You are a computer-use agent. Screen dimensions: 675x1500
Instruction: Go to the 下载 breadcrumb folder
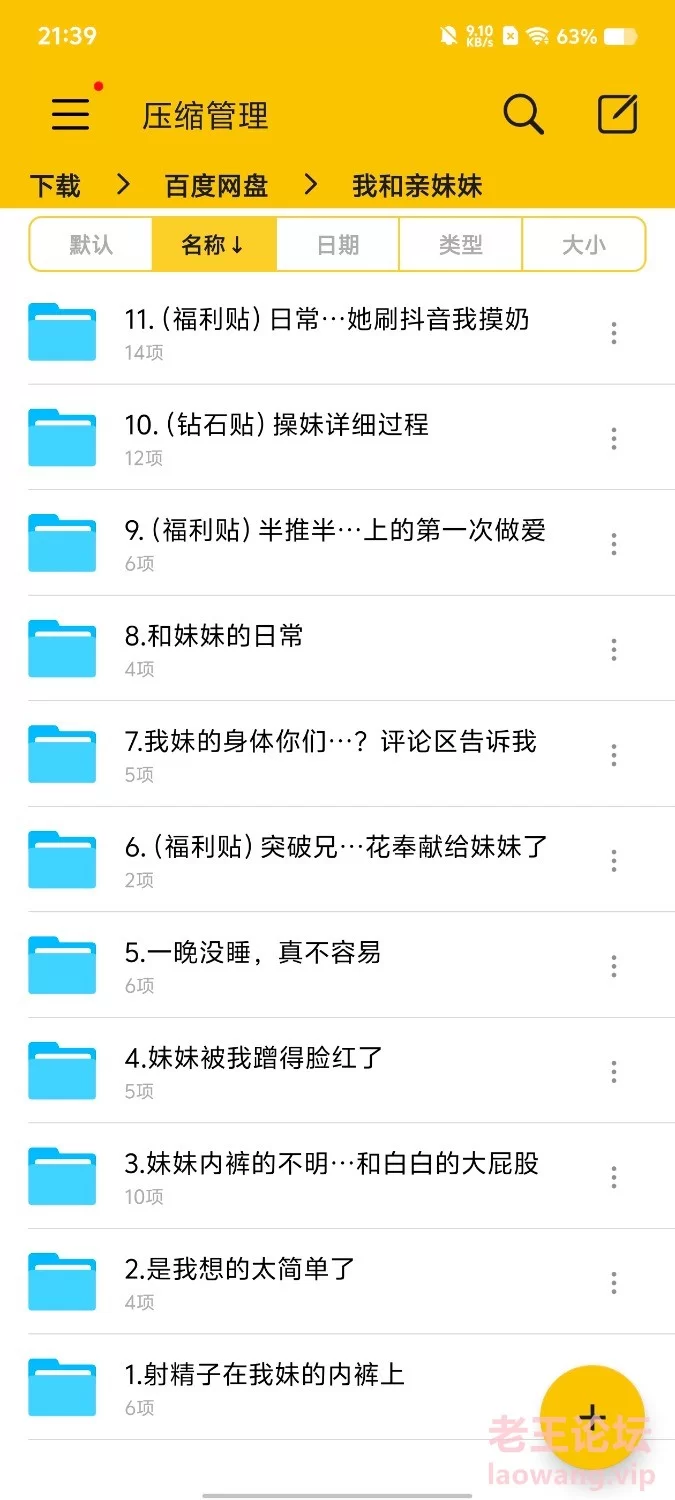tap(55, 186)
